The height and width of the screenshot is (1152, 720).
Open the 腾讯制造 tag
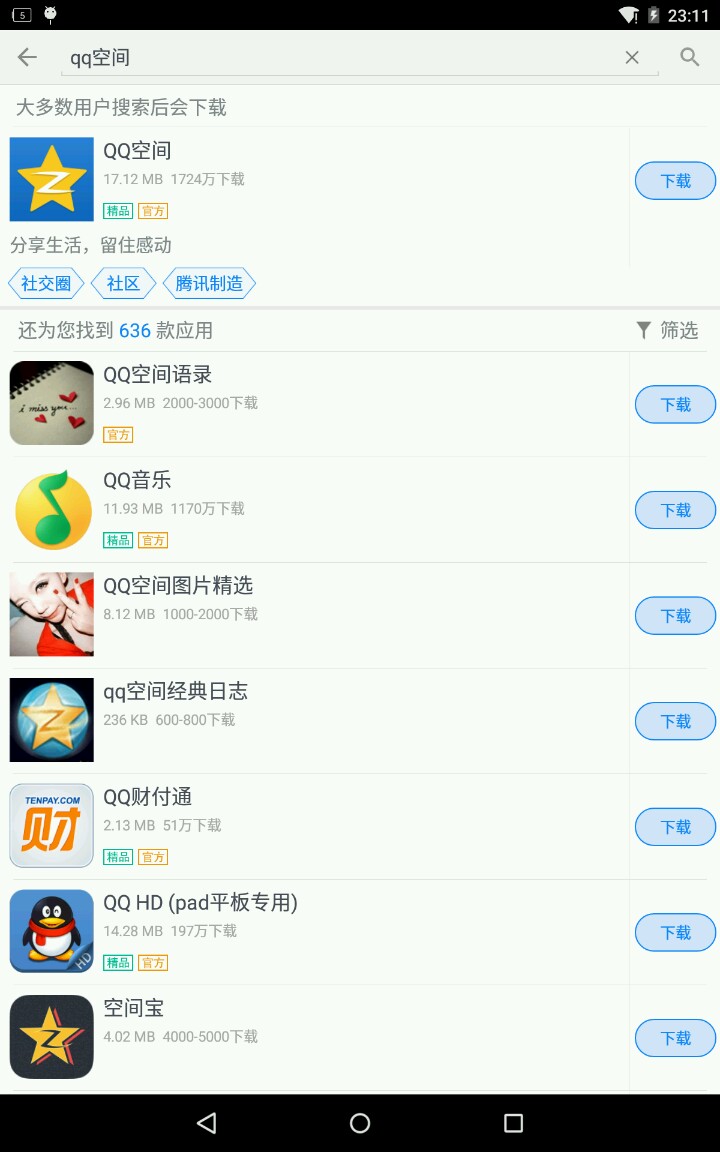209,284
